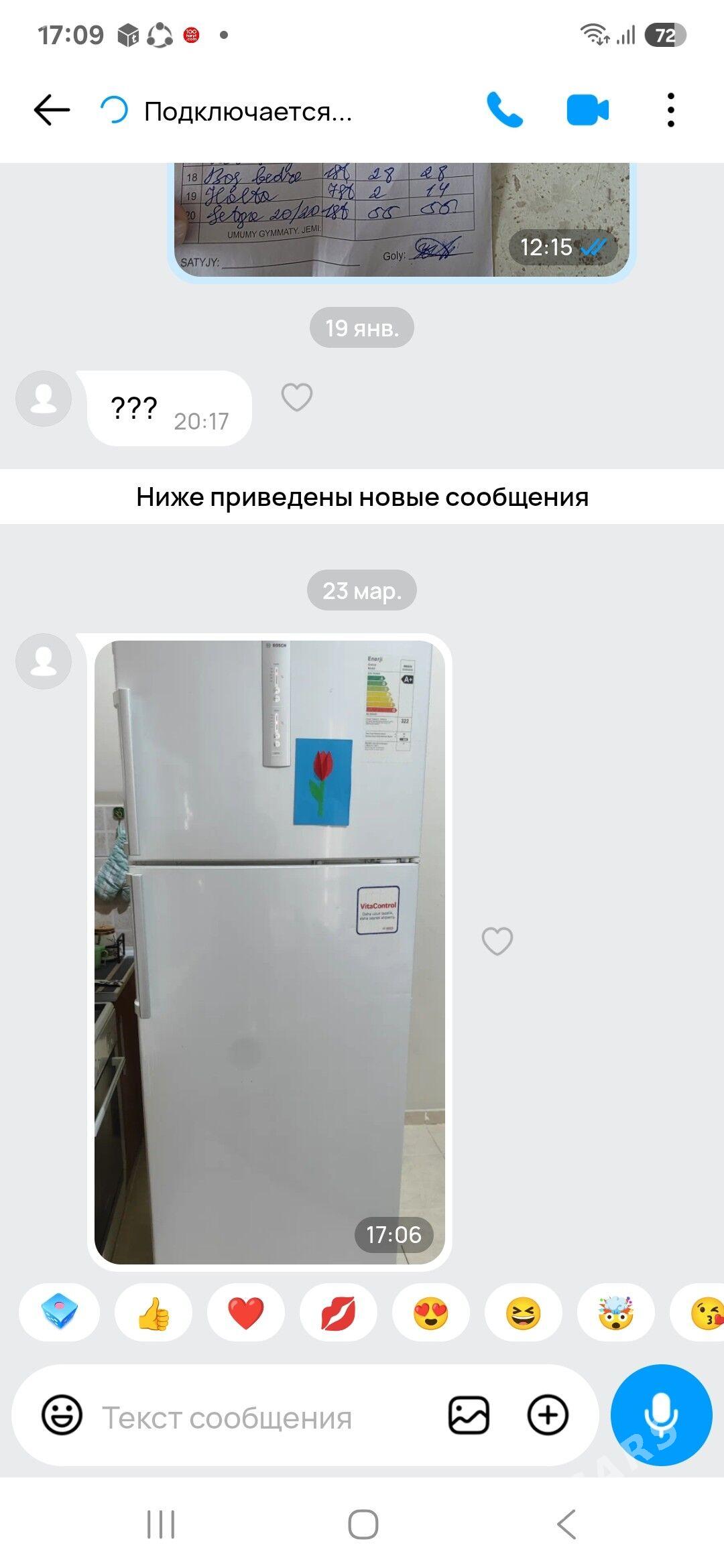Viewport: 724px width, 1568px height.
Task: React with the lips kiss emoji
Action: point(339,1313)
